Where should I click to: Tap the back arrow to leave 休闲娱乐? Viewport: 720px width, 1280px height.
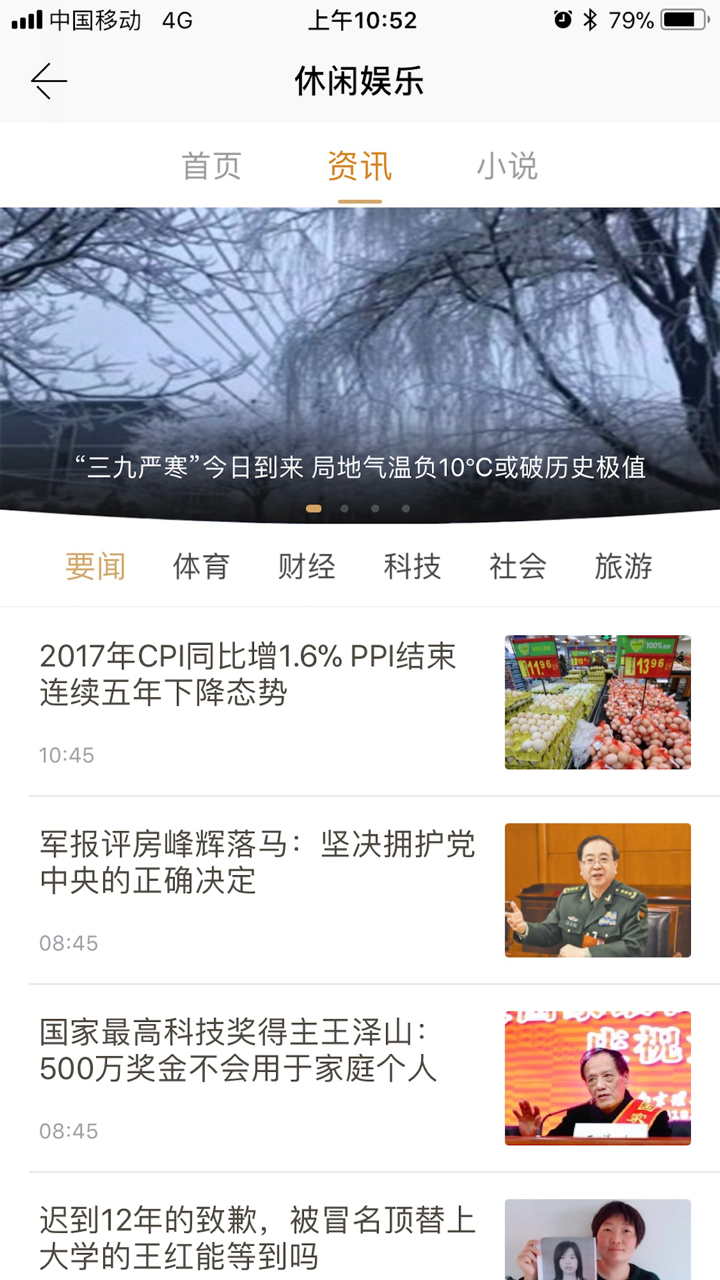tap(47, 80)
